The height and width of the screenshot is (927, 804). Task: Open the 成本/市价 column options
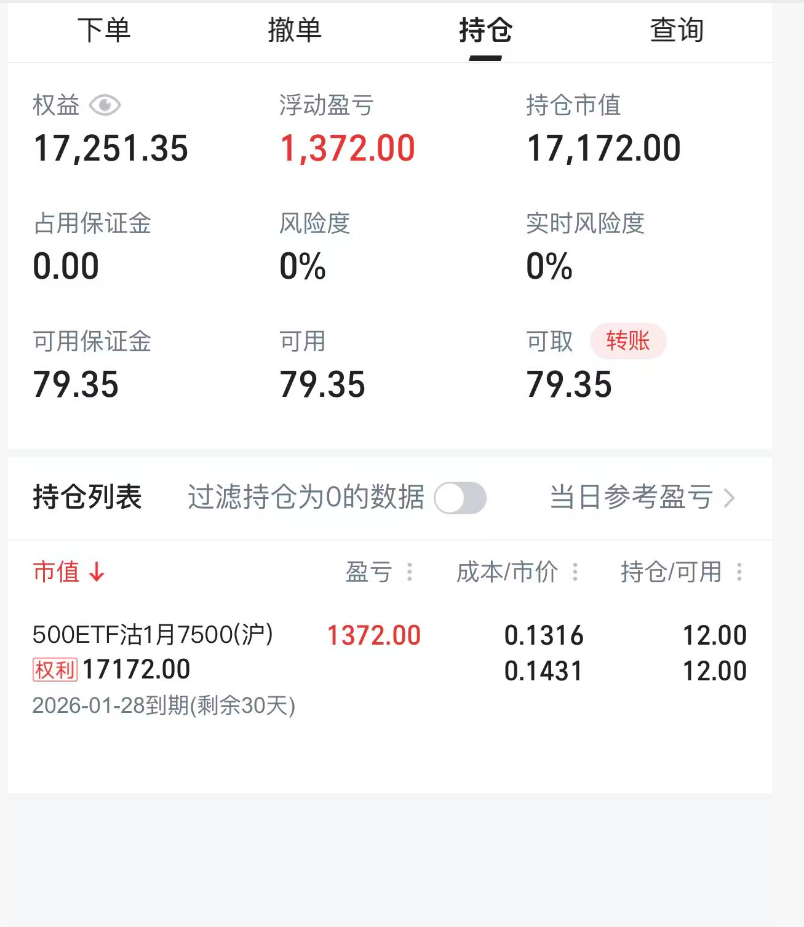coord(575,572)
